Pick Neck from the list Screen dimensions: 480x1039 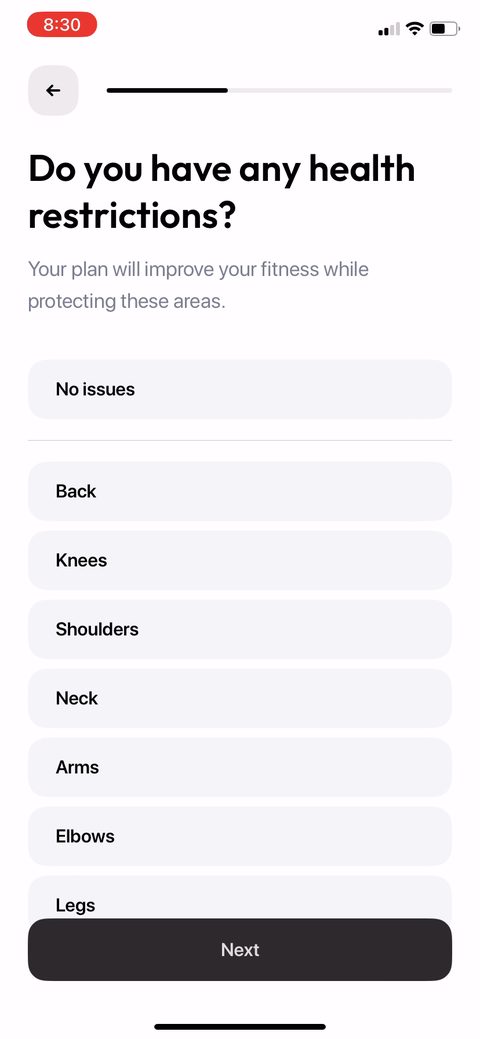(240, 698)
